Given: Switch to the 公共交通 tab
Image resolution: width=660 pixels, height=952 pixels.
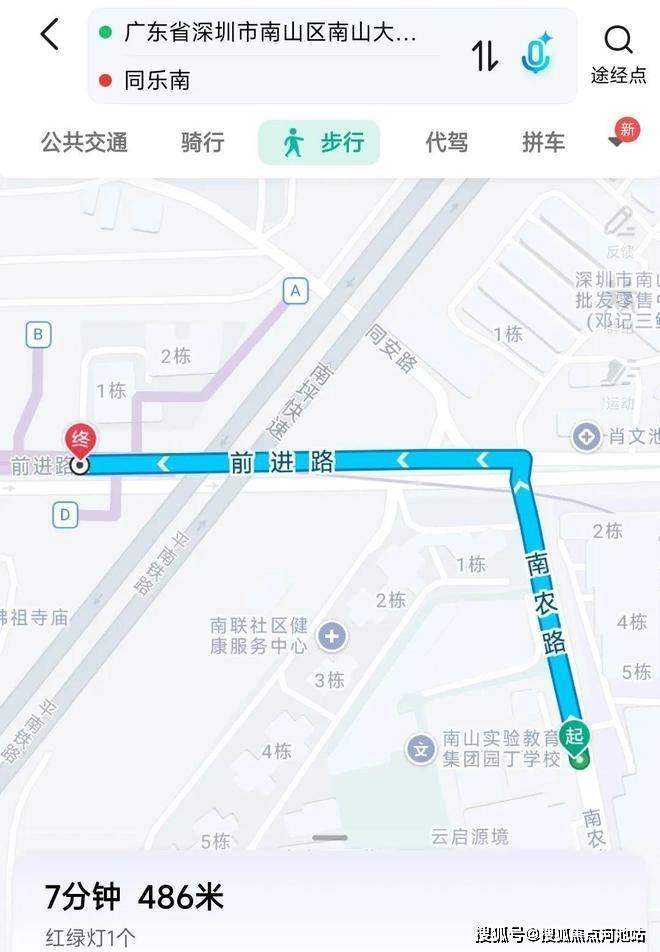Looking at the screenshot, I should click(84, 142).
